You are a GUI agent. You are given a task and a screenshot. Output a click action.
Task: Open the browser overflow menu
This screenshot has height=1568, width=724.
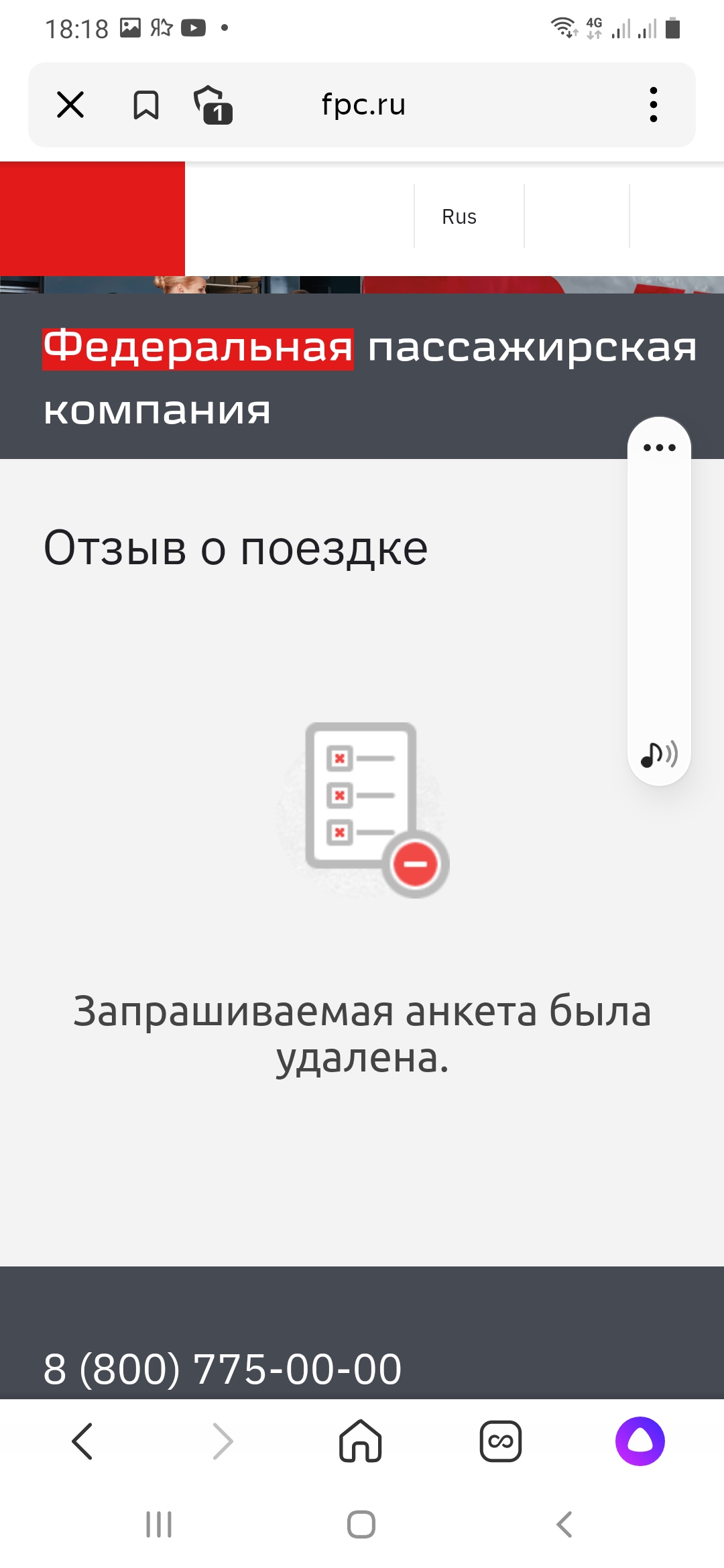tap(653, 105)
